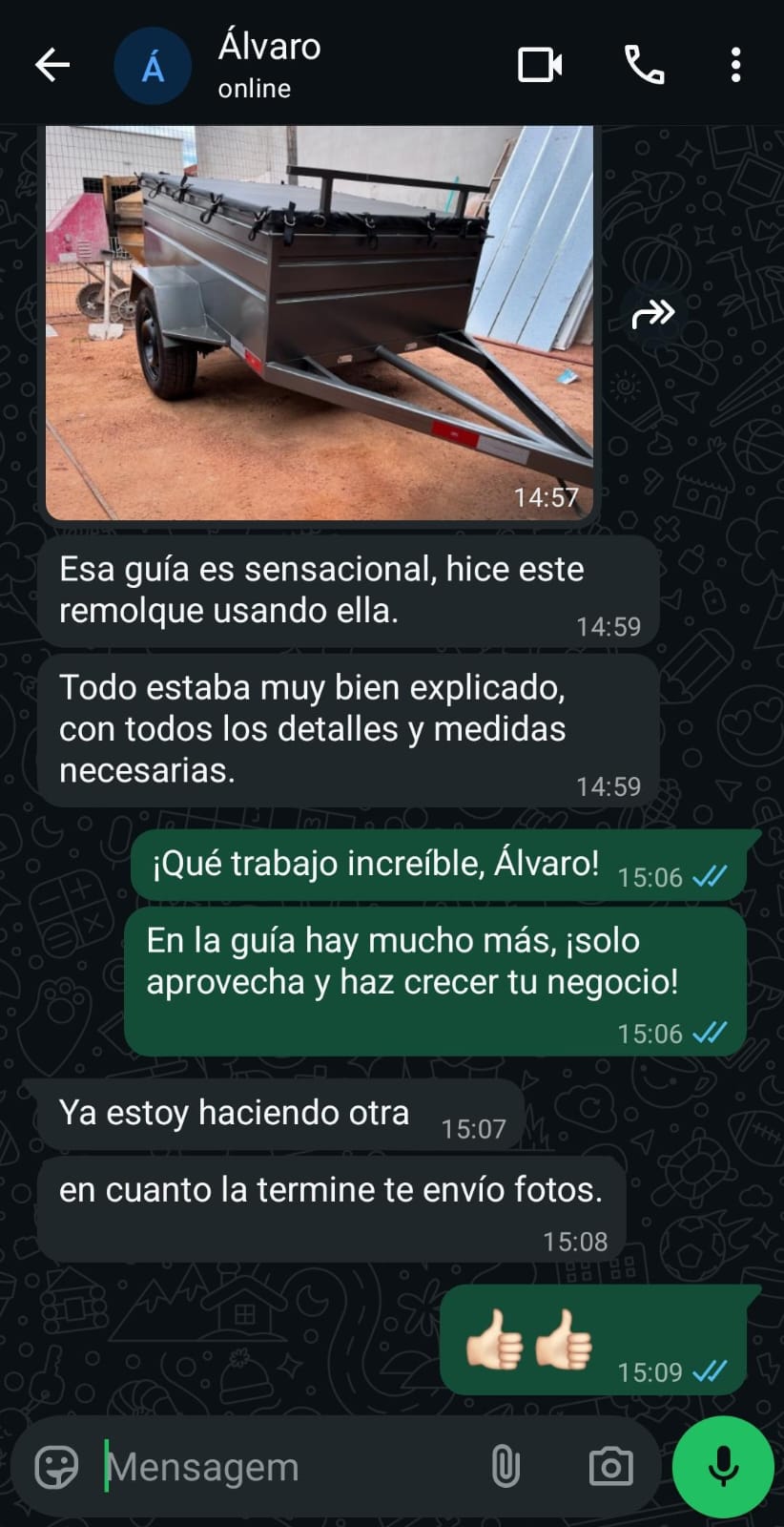Start a voice call with Álvaro
This screenshot has width=784, height=1527.
click(643, 64)
